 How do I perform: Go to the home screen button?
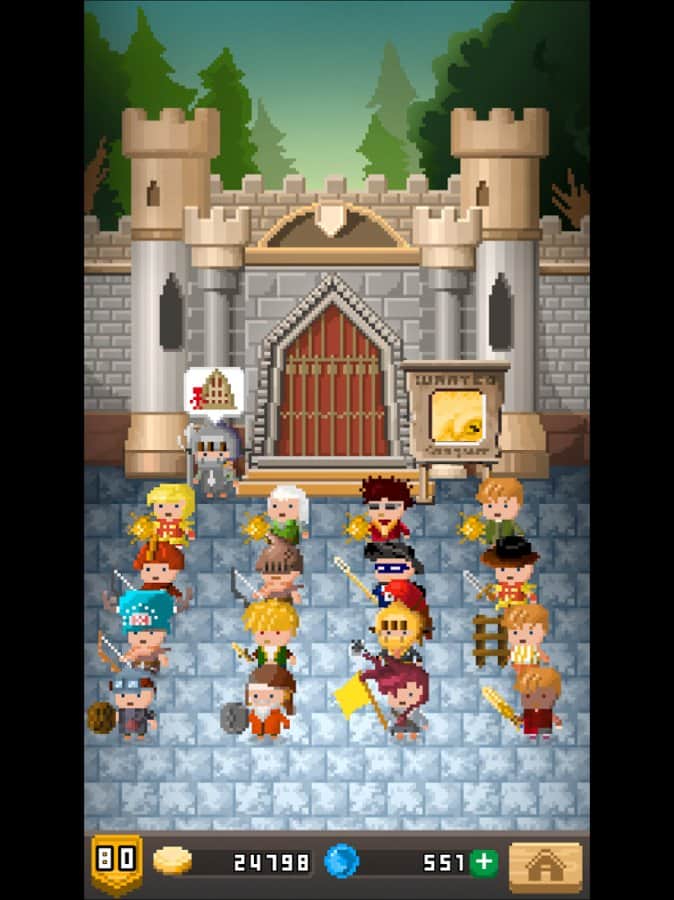[545, 866]
